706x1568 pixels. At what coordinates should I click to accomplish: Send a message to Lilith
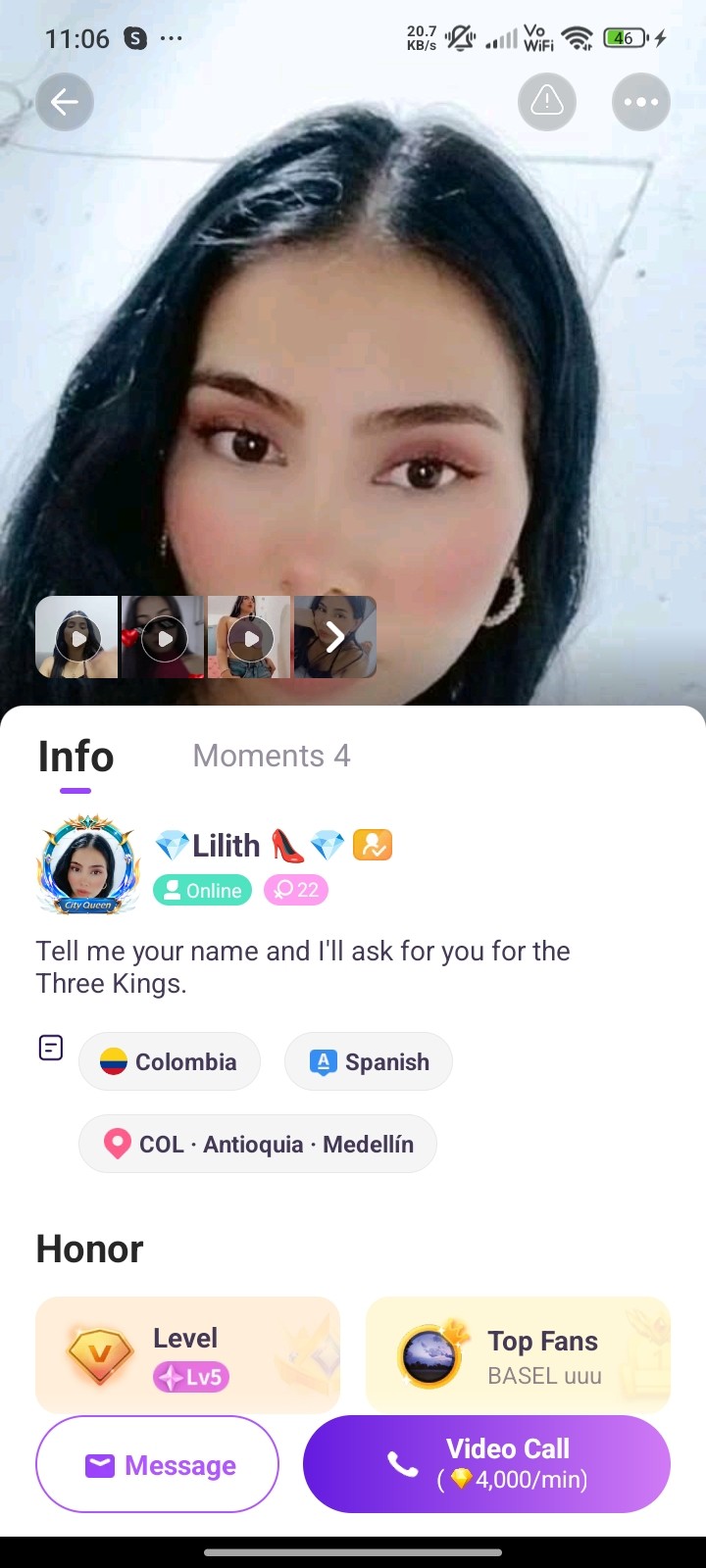tap(157, 1464)
